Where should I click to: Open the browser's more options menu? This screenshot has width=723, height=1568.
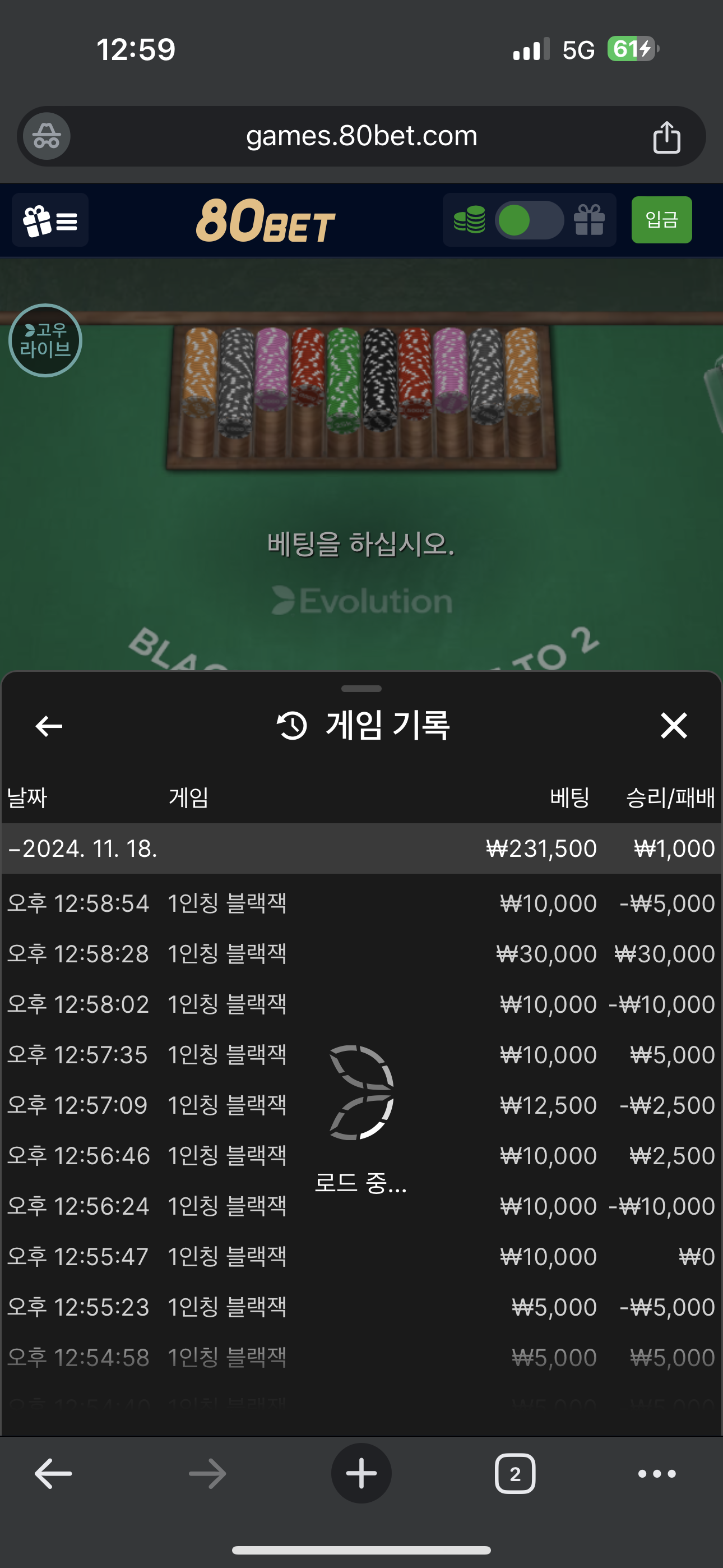pyautogui.click(x=657, y=1474)
